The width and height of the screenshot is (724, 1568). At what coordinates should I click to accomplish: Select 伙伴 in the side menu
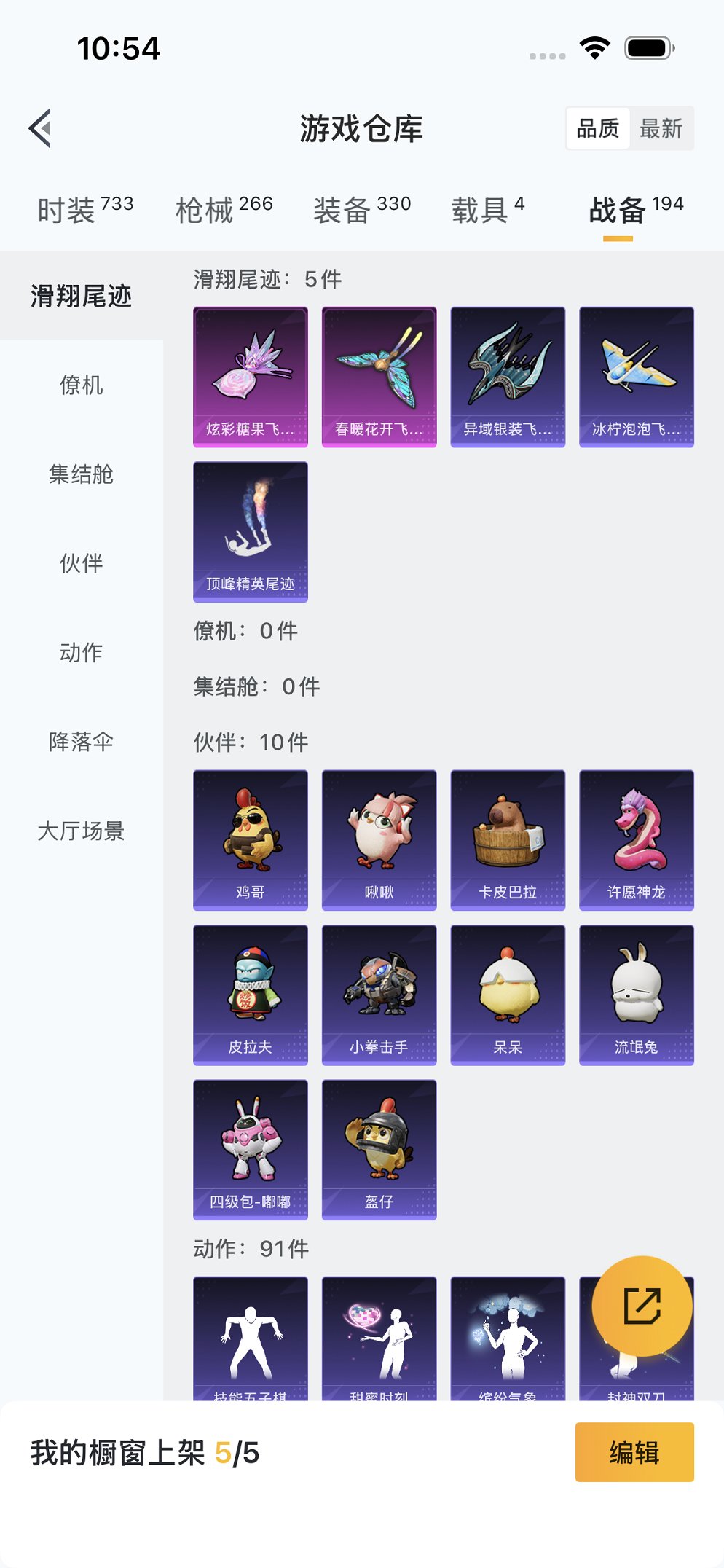82,563
